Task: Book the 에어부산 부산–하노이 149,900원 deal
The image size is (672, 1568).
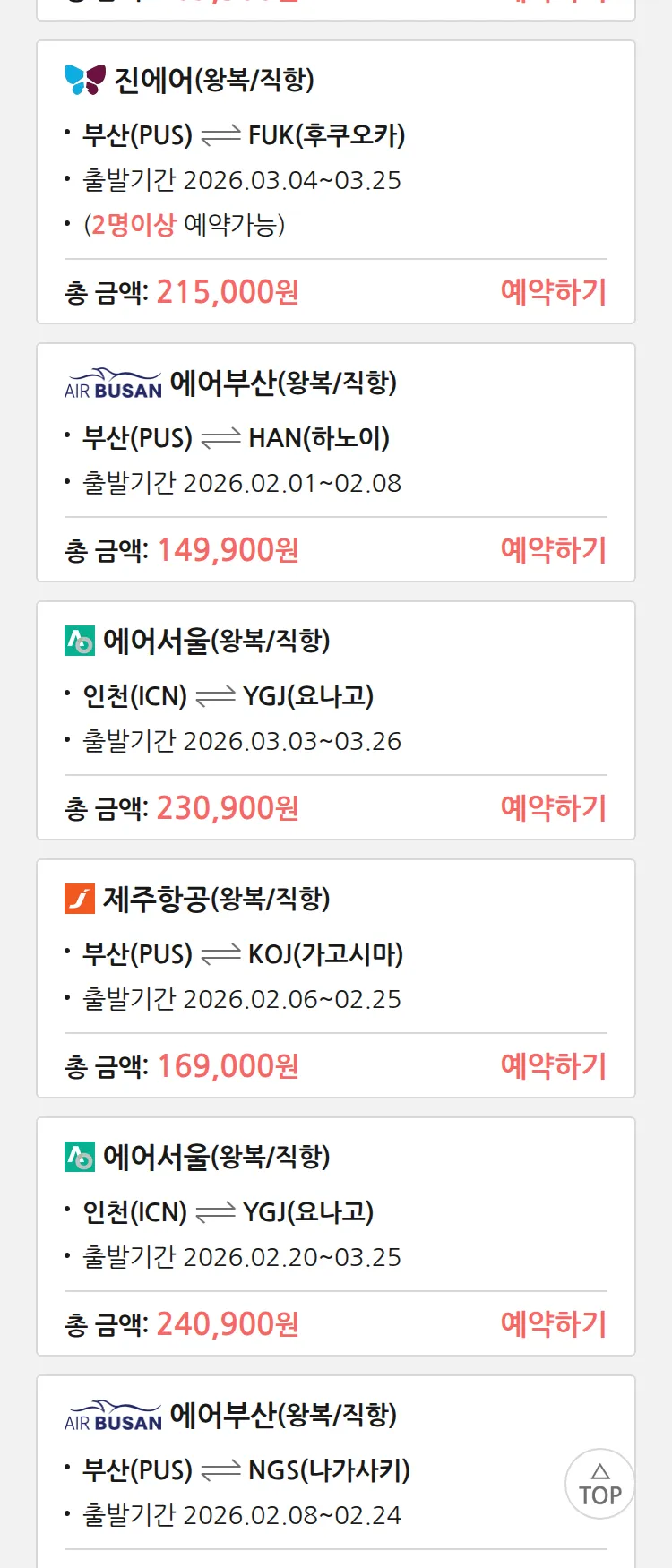Action: coord(553,550)
